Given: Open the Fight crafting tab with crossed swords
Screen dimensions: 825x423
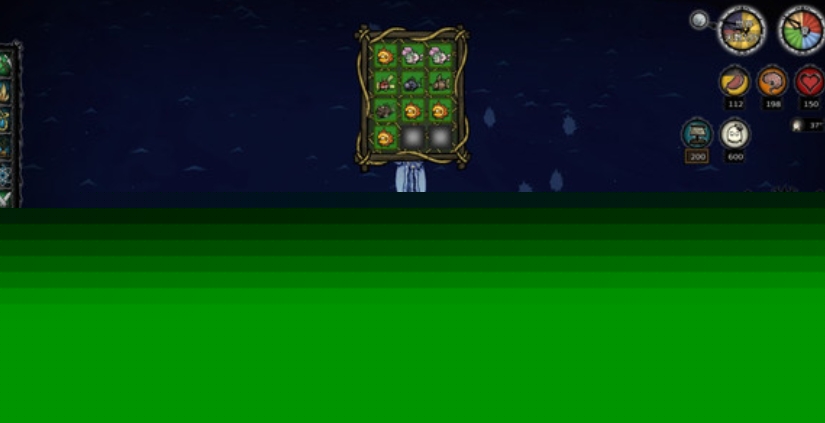Looking at the screenshot, I should pyautogui.click(x=5, y=200).
